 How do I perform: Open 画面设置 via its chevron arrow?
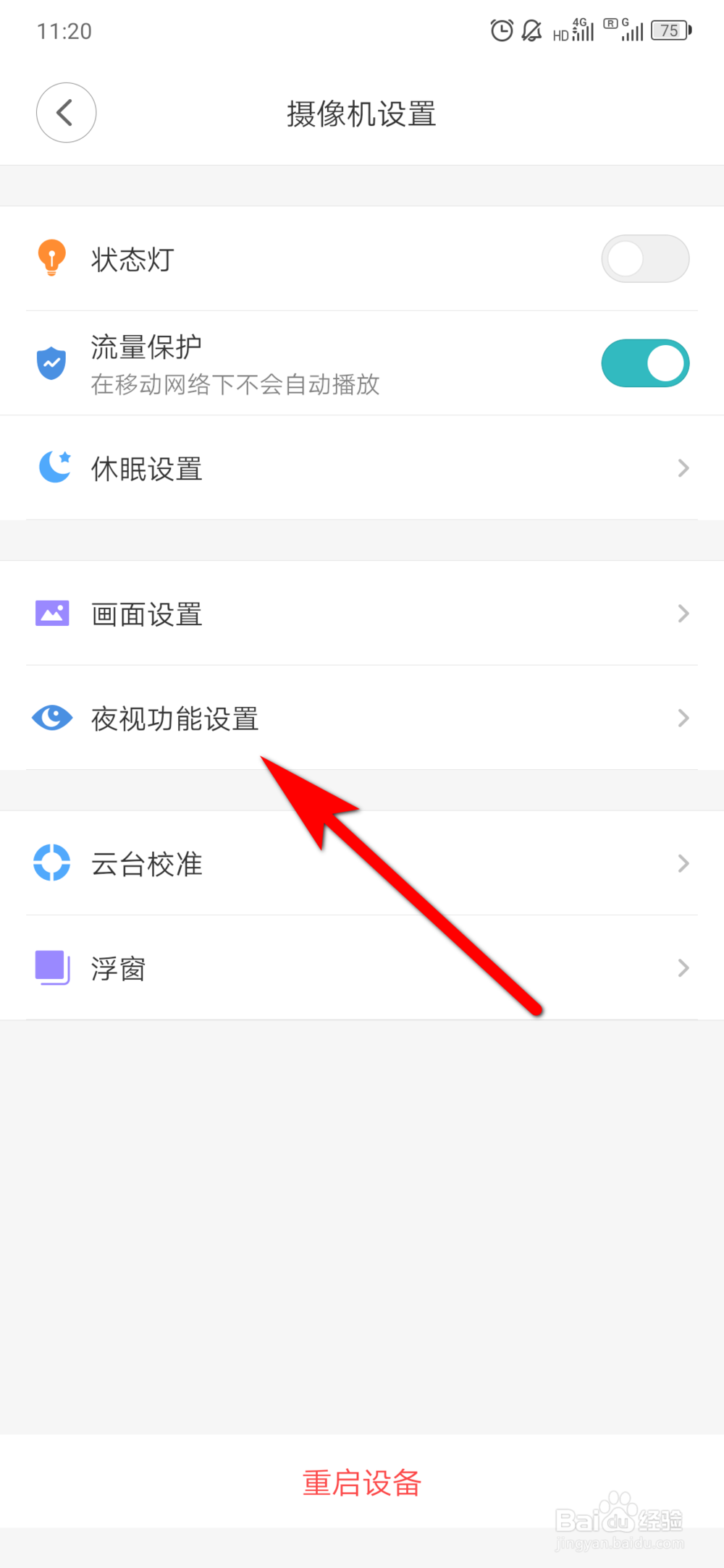coord(683,613)
